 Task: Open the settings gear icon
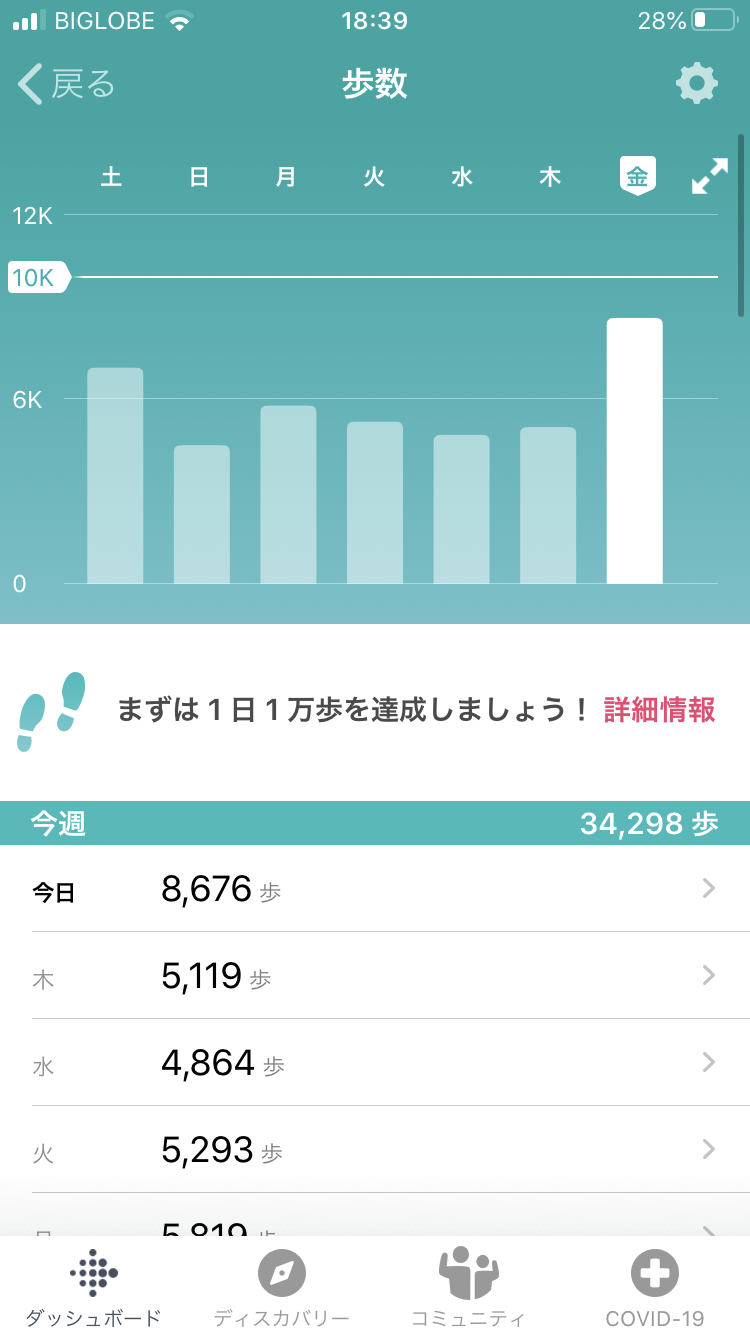click(x=696, y=83)
